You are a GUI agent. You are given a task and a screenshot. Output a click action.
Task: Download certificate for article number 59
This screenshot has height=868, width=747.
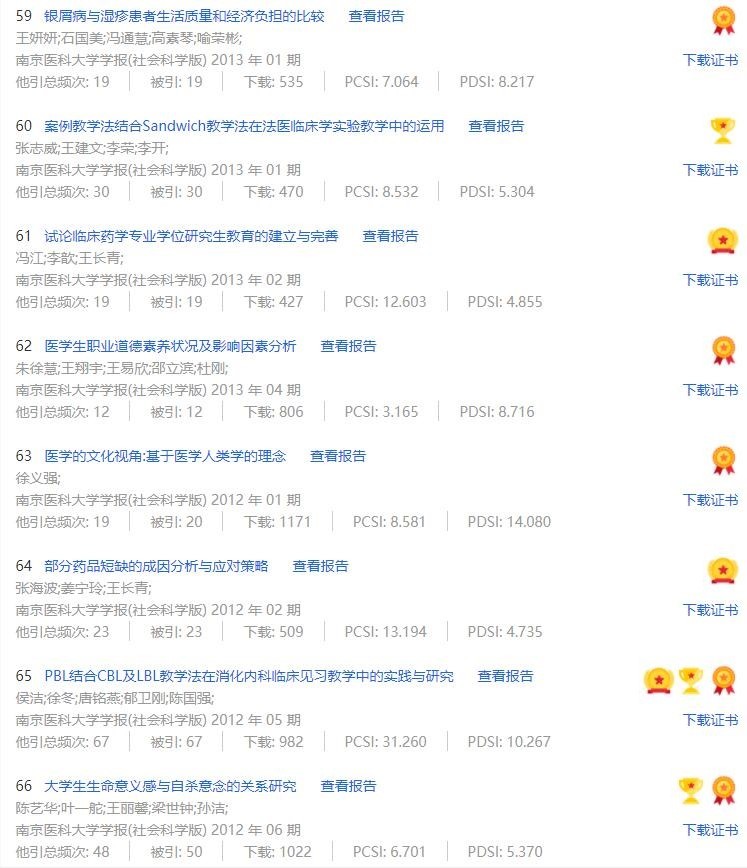[x=710, y=60]
